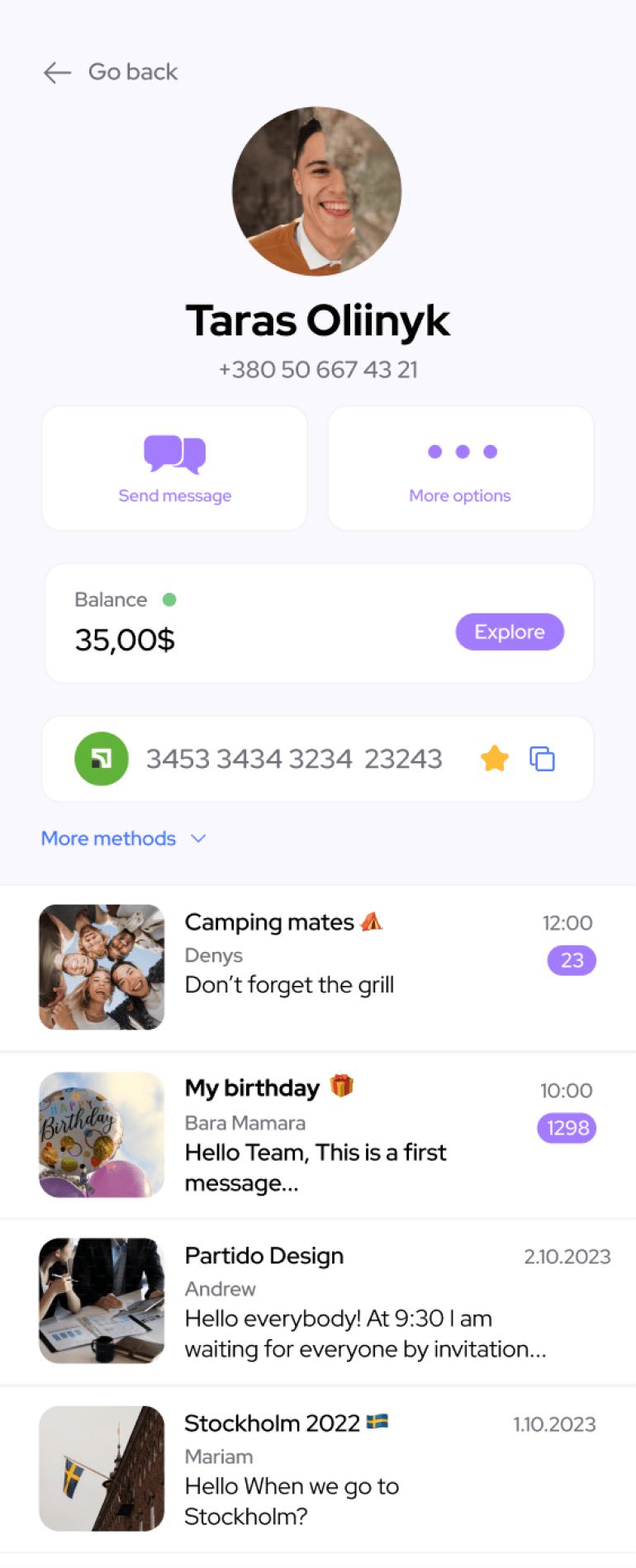Copy the card number 3453 3434 3234 23243
Screen dimensions: 636x1568
pyautogui.click(x=542, y=758)
